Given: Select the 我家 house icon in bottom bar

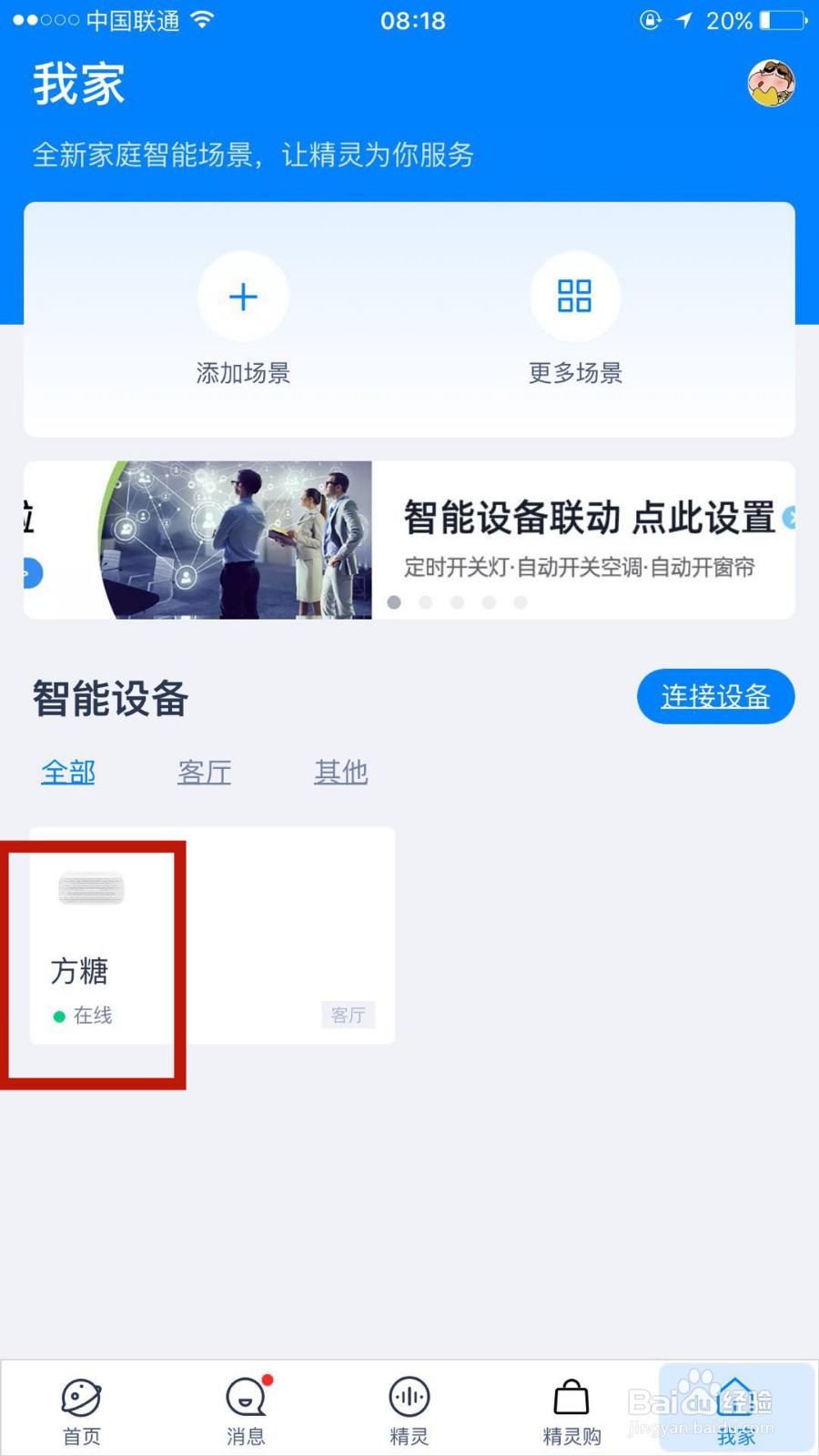Looking at the screenshot, I should [735, 1397].
